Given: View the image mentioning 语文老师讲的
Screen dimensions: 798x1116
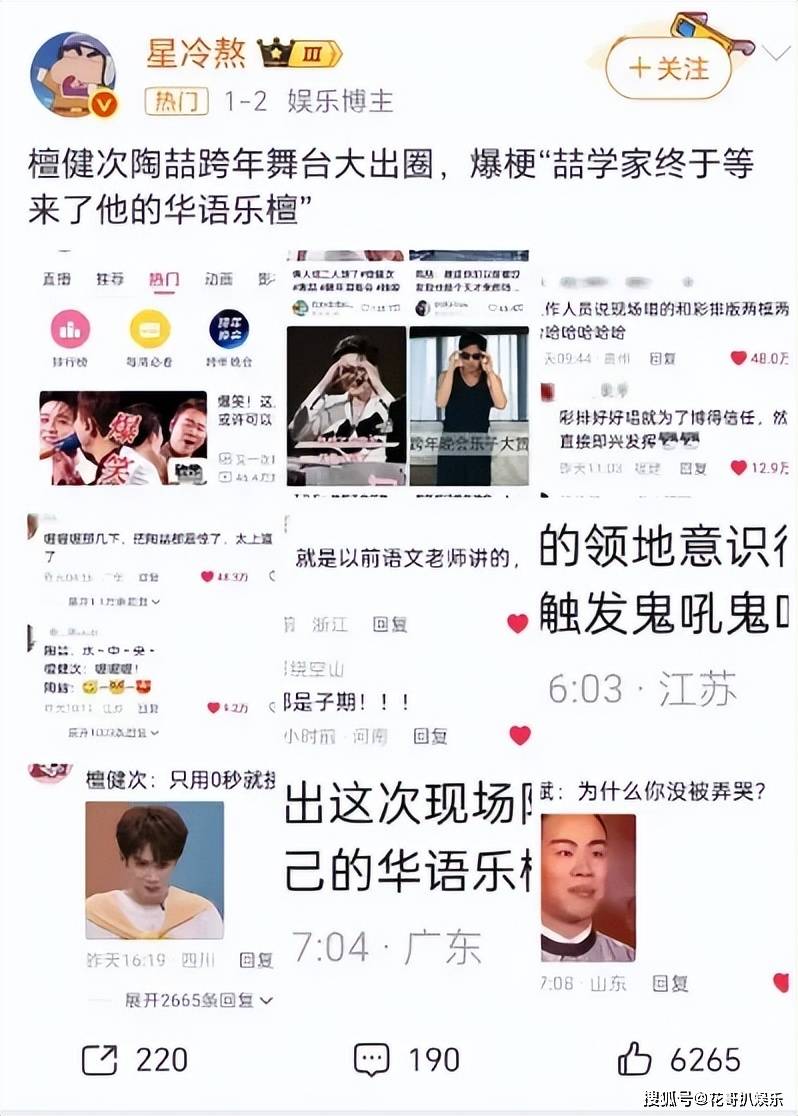Looking at the screenshot, I should [407, 627].
